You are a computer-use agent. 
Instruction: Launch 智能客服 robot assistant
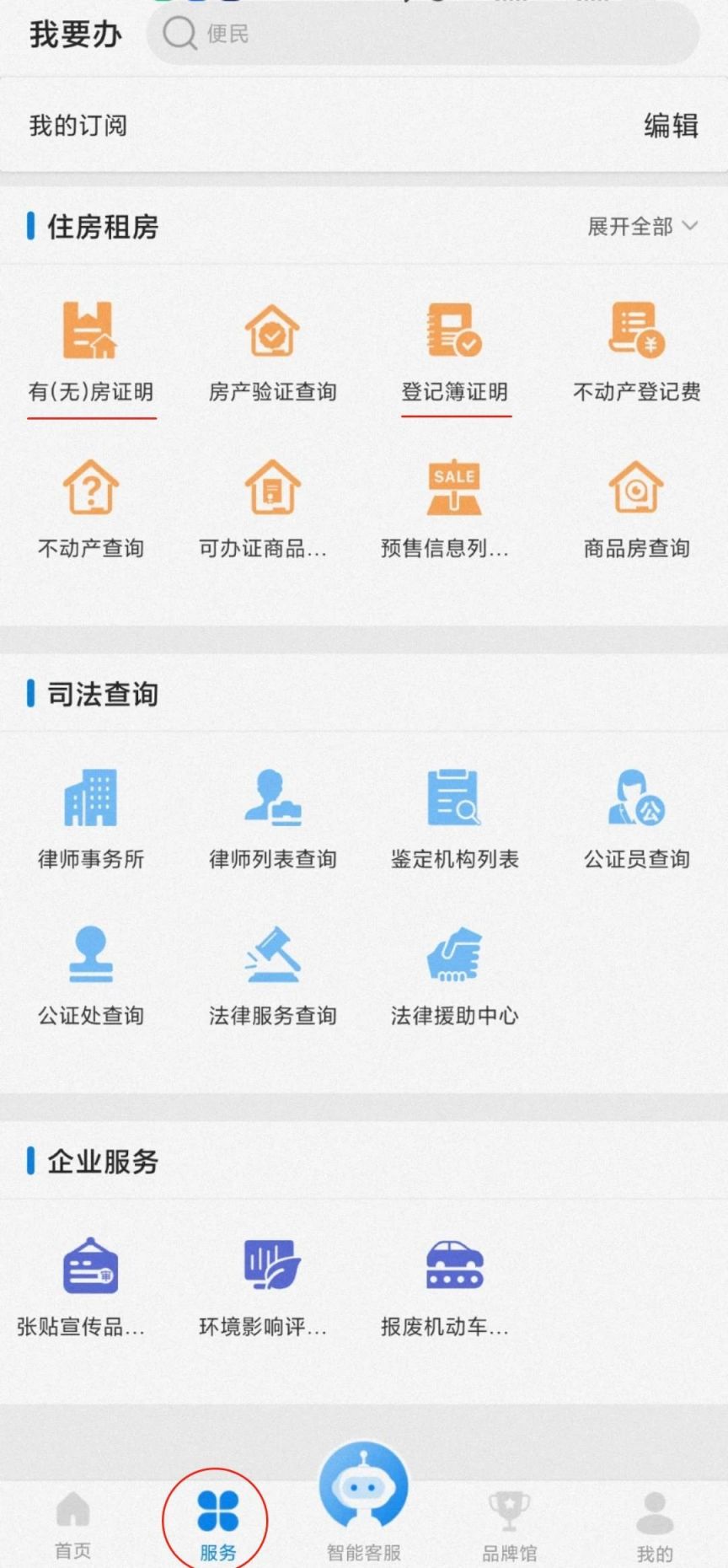(x=363, y=1502)
